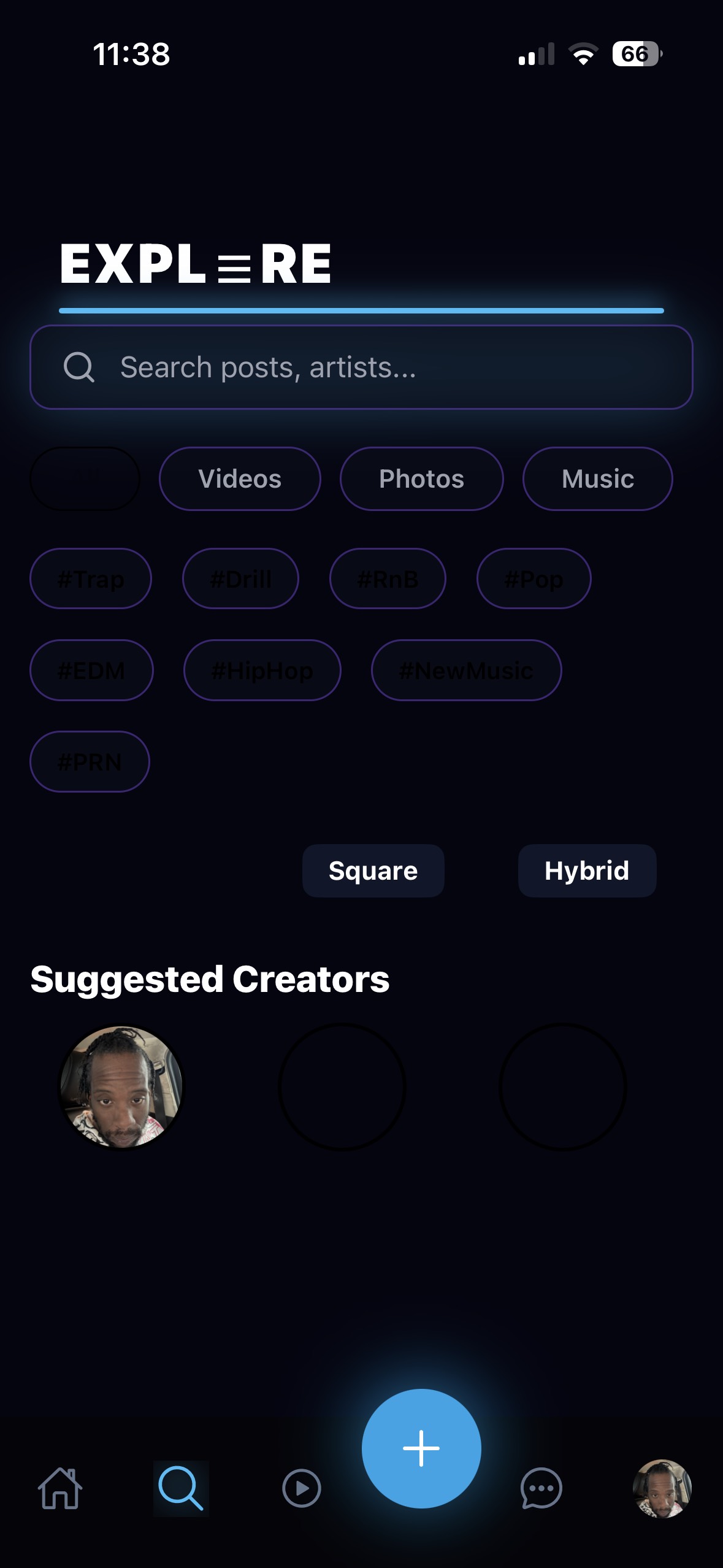Tap the #PRN hashtag chip
723x1568 pixels.
90,761
